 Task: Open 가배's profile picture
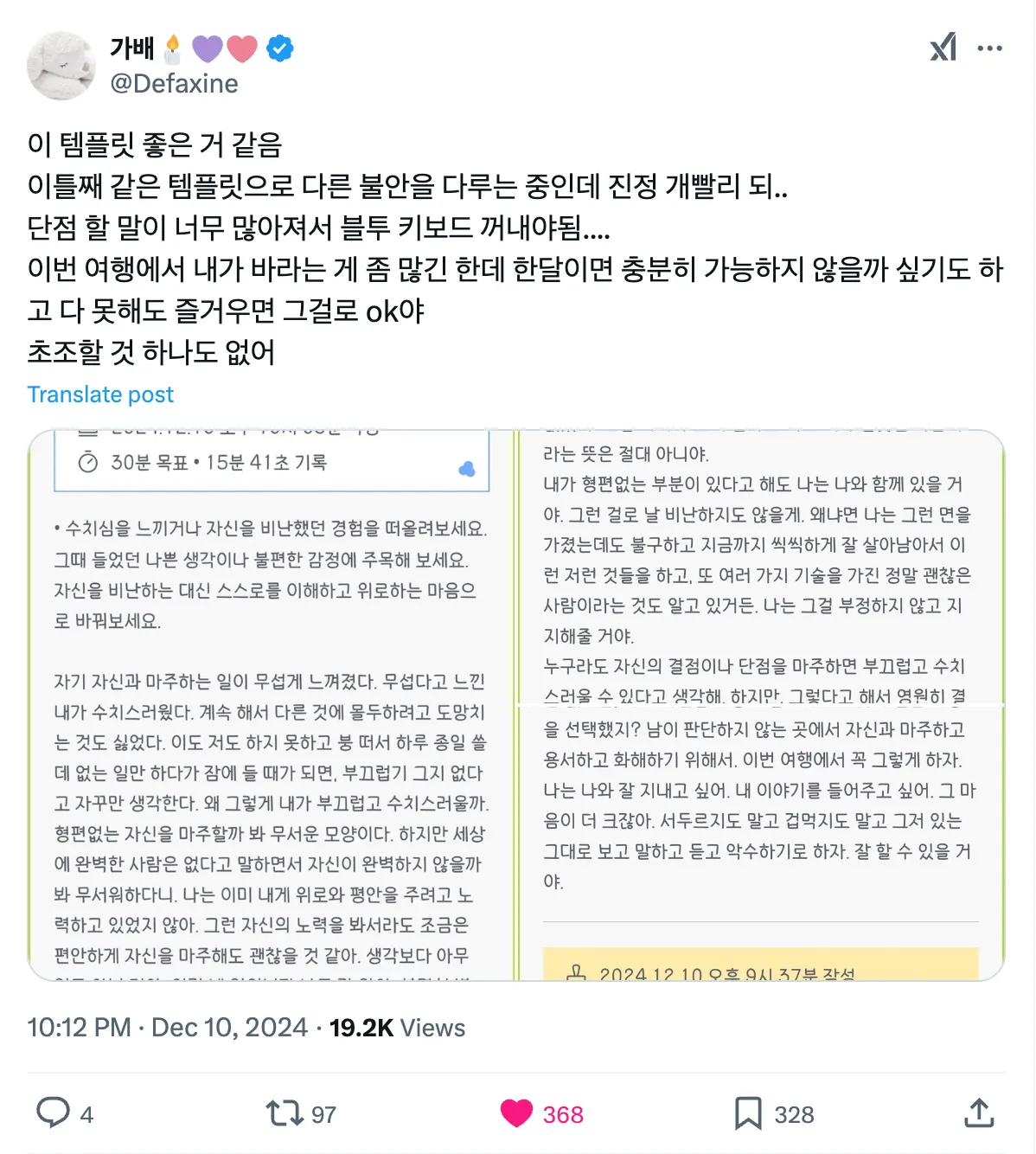(61, 66)
